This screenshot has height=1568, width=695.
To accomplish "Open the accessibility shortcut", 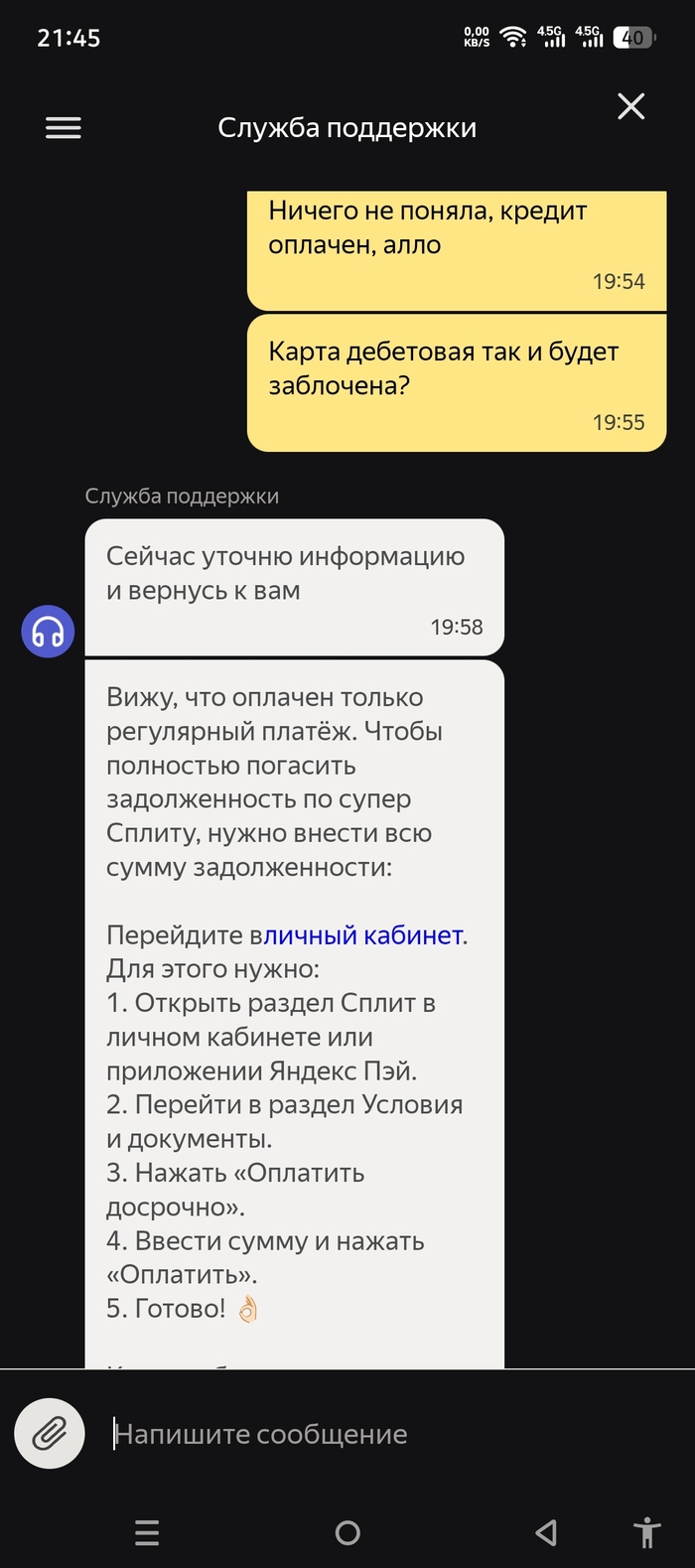I will point(647,1532).
